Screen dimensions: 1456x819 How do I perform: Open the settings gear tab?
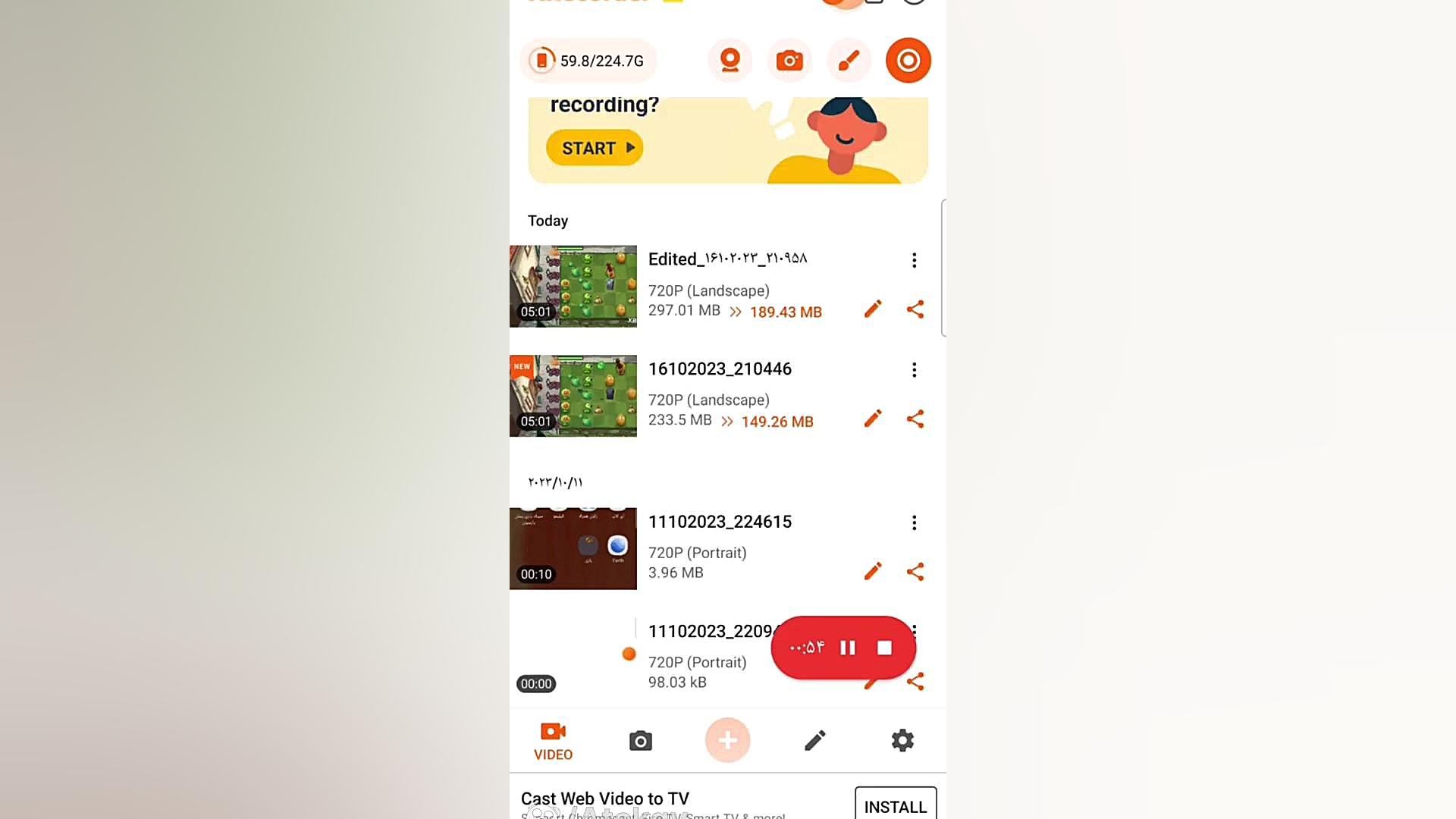(x=902, y=740)
